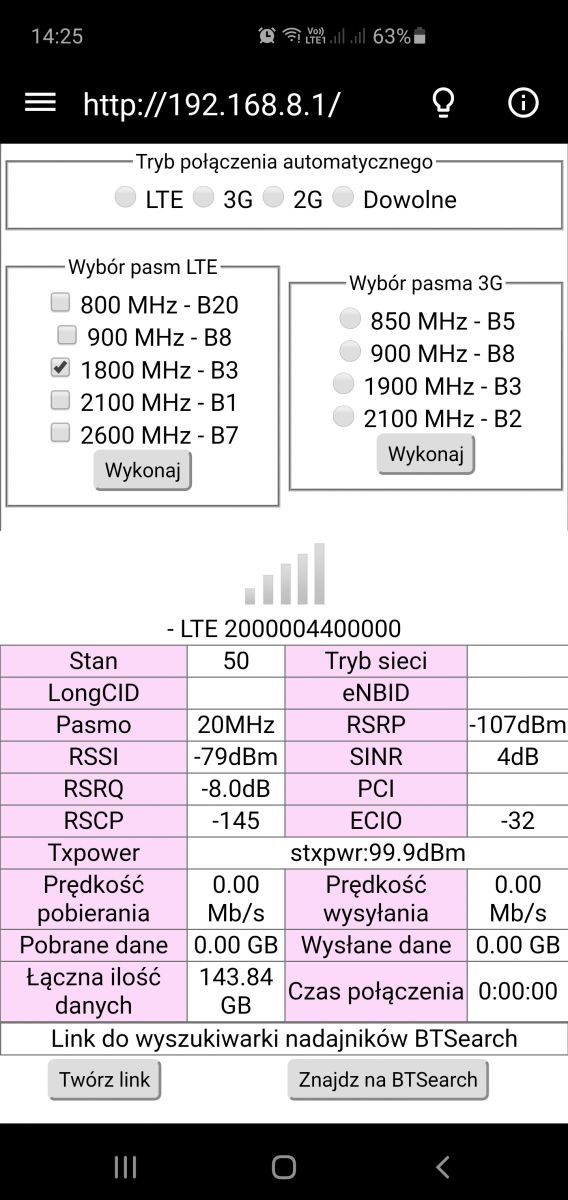
Task: Select 2100 MHz - B2 3G band
Action: point(343,416)
